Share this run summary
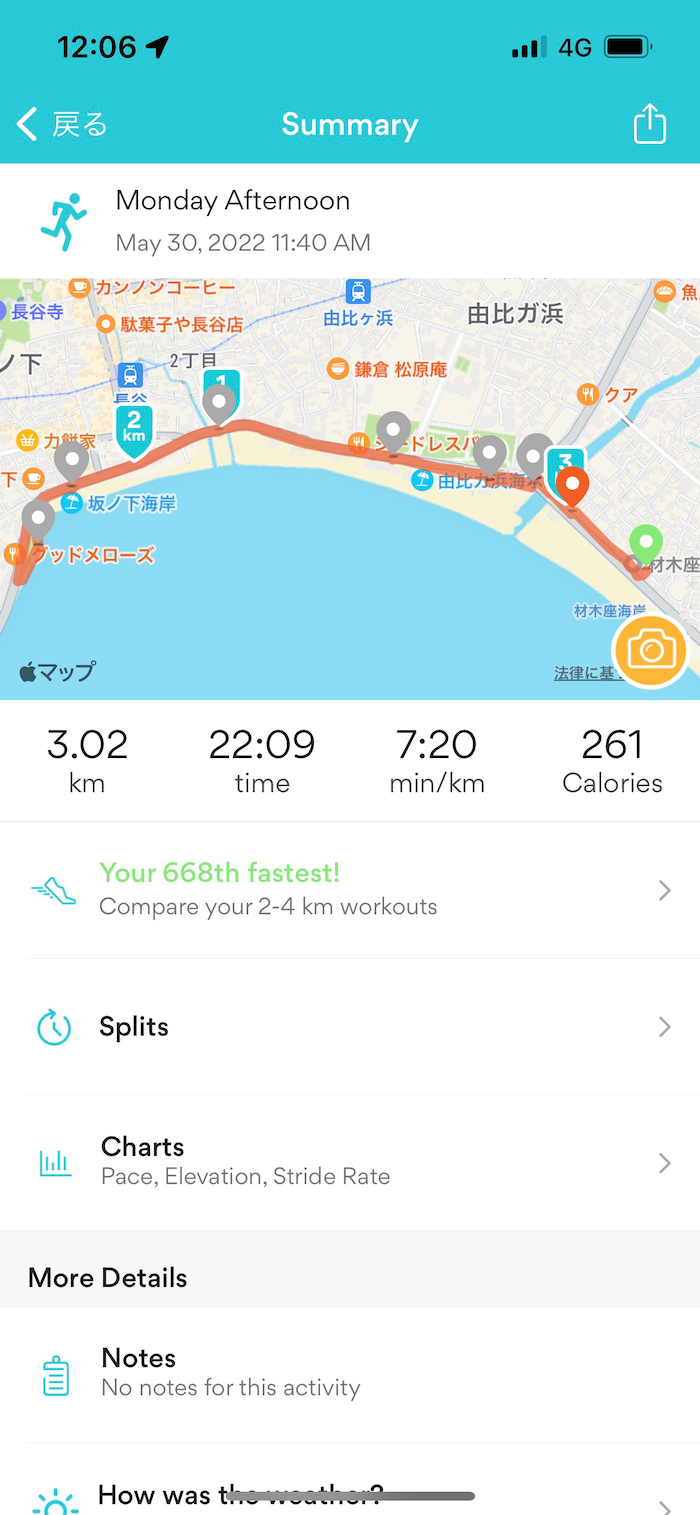Screen dimensions: 700x1515 coord(649,125)
